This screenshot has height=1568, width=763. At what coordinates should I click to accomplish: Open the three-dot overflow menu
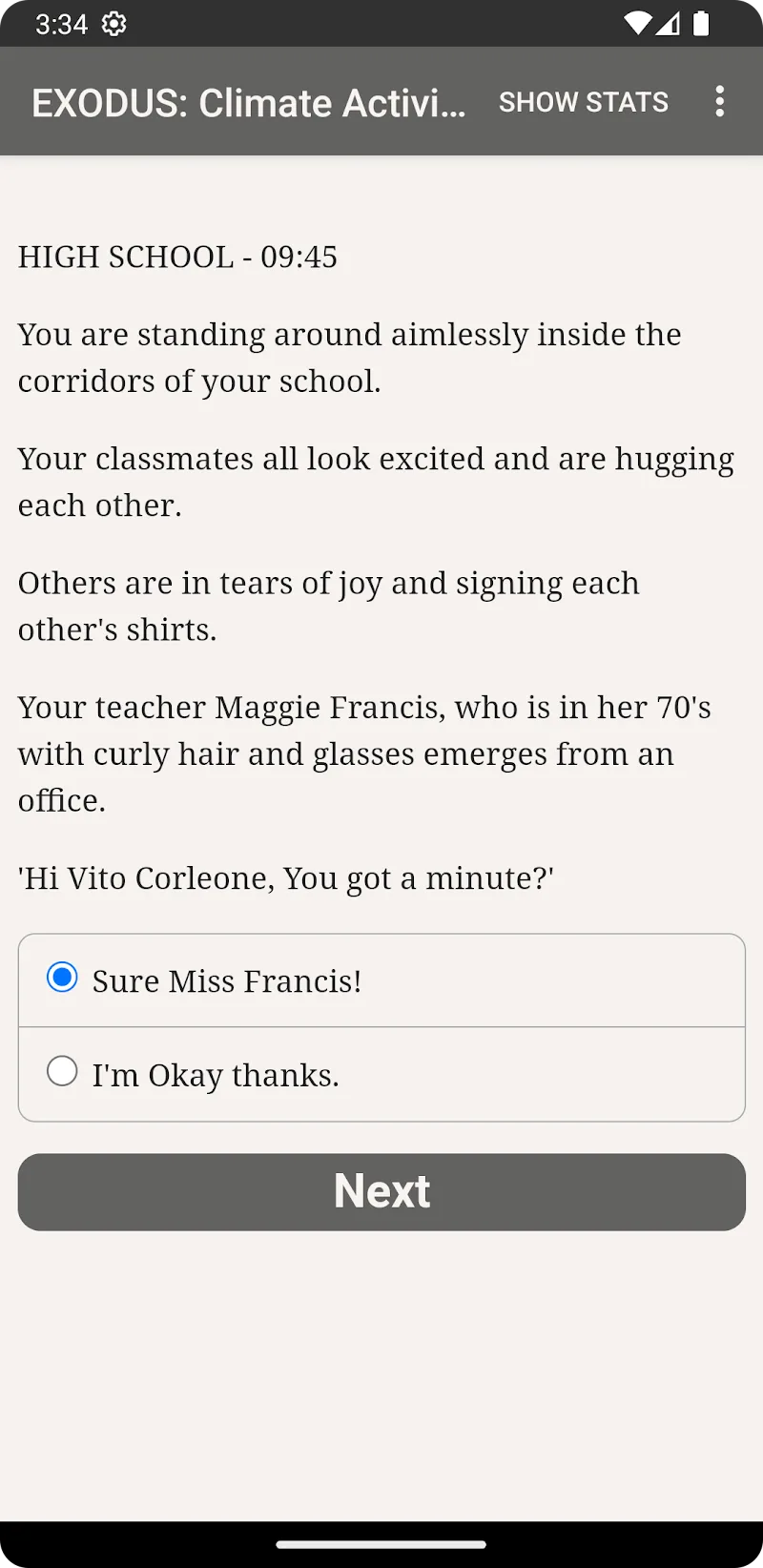click(720, 101)
